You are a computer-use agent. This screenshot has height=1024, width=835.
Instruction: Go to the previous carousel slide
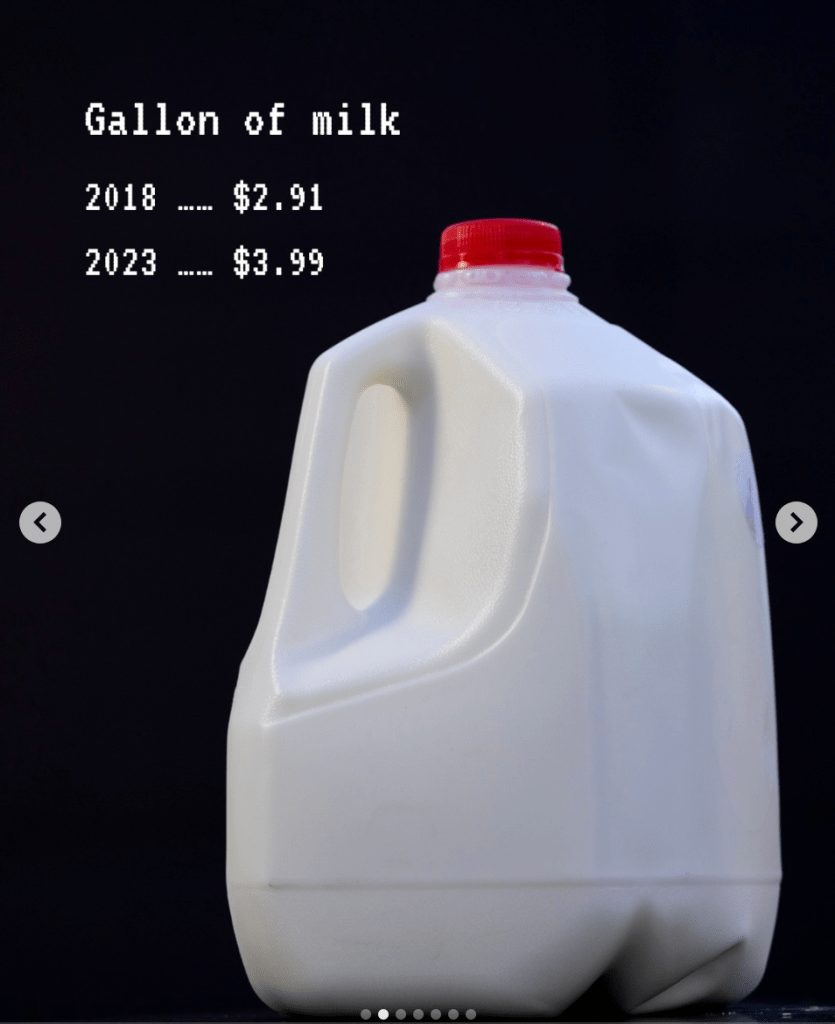(x=40, y=522)
